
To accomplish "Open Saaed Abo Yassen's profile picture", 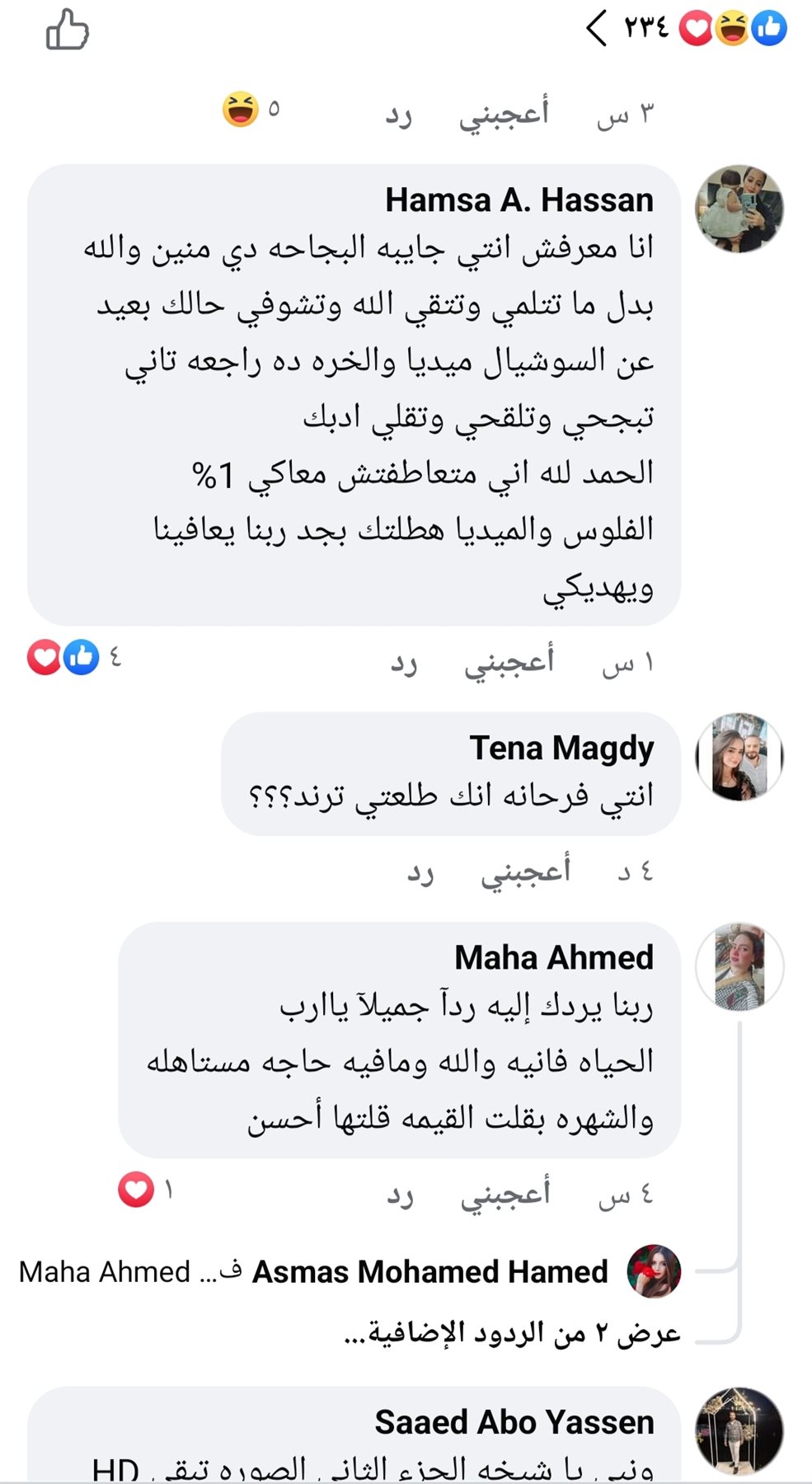I will pyautogui.click(x=739, y=1430).
